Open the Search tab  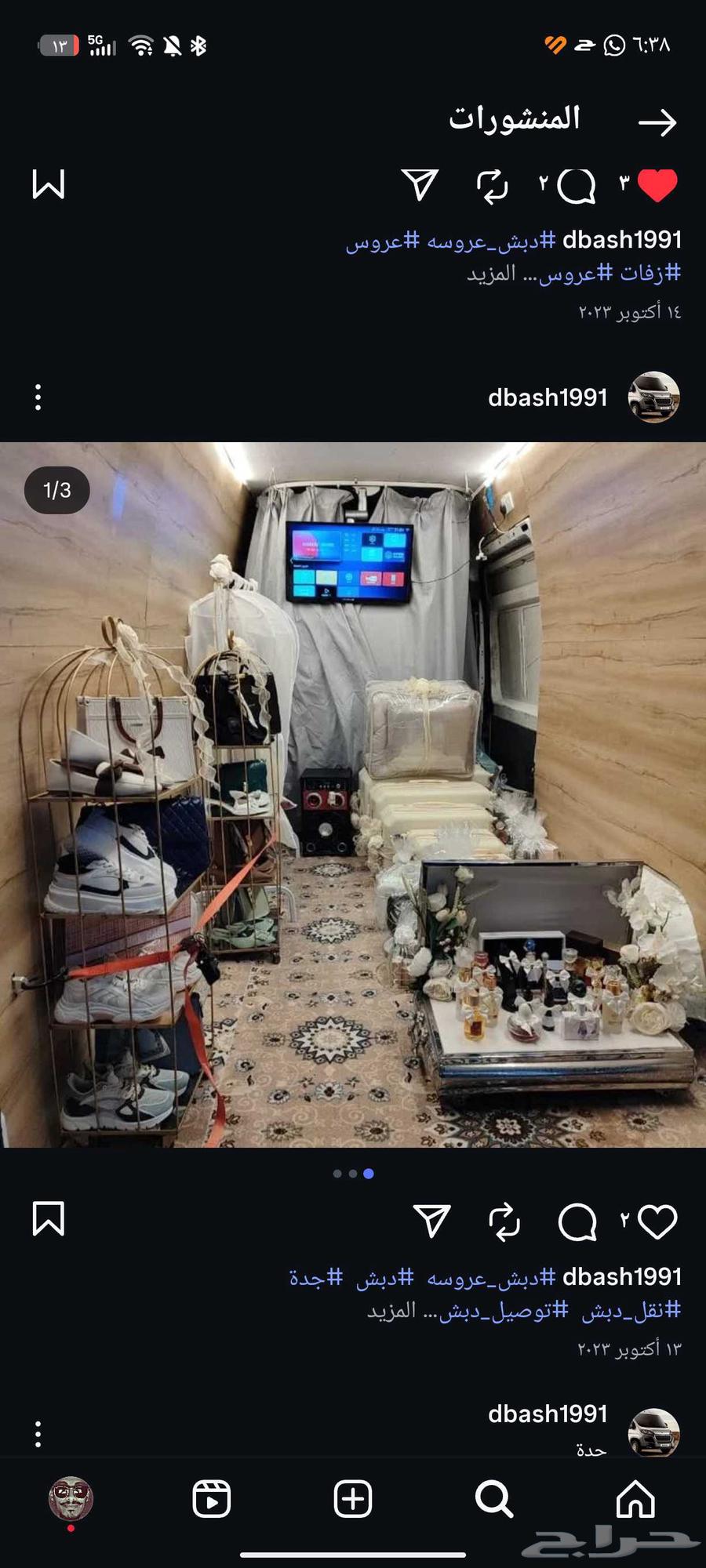(x=494, y=1500)
